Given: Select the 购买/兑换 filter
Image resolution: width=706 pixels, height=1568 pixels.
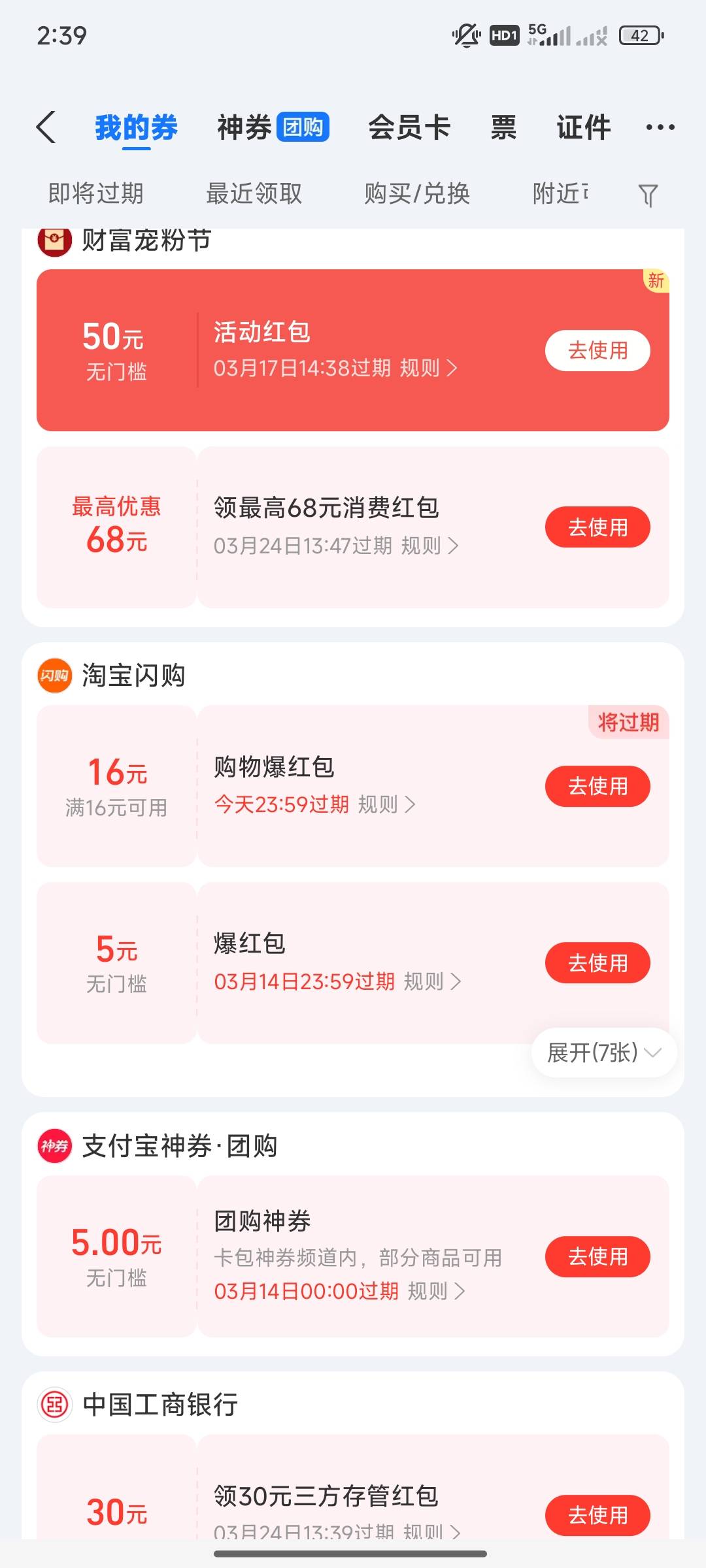Looking at the screenshot, I should pos(417,193).
